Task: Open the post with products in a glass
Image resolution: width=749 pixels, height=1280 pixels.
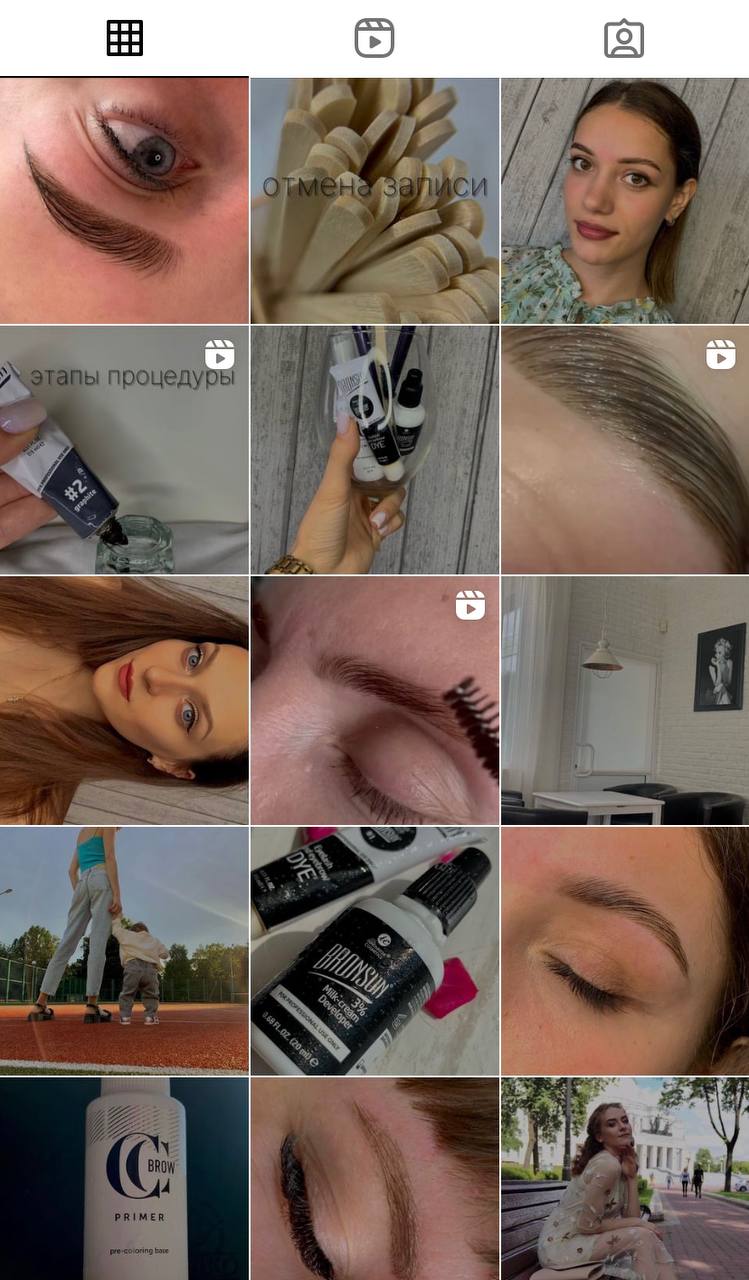Action: [x=374, y=449]
